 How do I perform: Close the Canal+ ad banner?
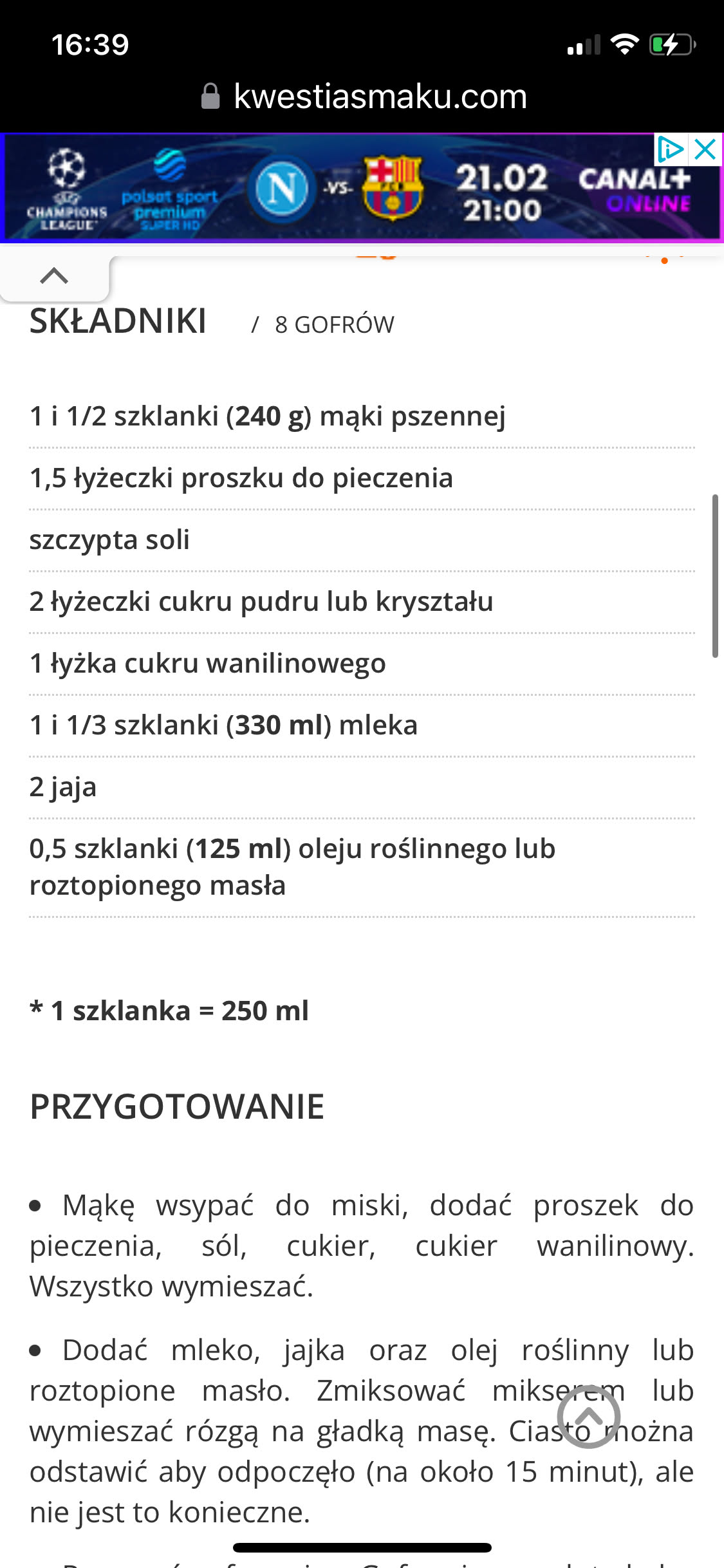point(706,150)
